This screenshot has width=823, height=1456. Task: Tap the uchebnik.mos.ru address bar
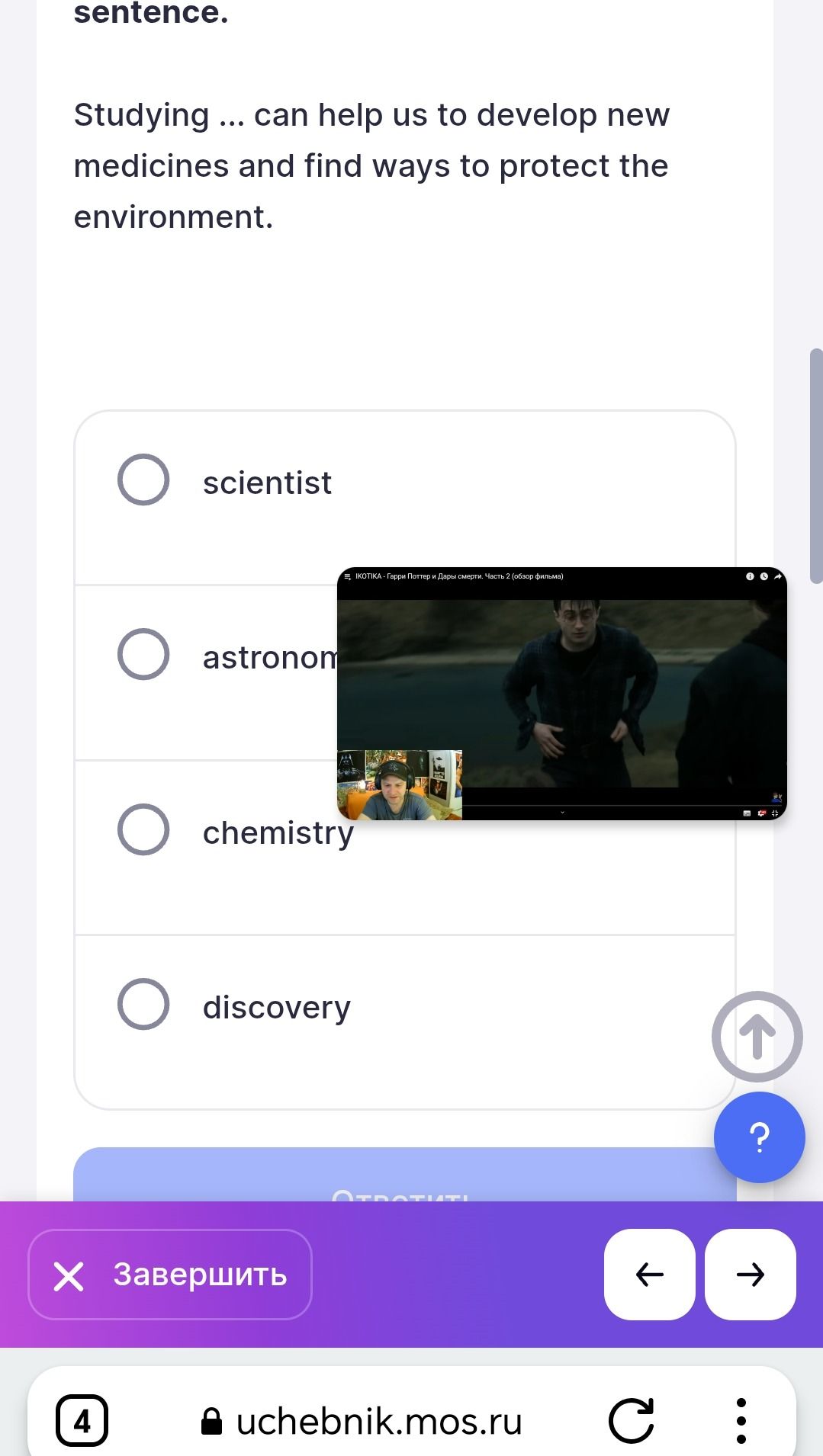(x=362, y=1422)
